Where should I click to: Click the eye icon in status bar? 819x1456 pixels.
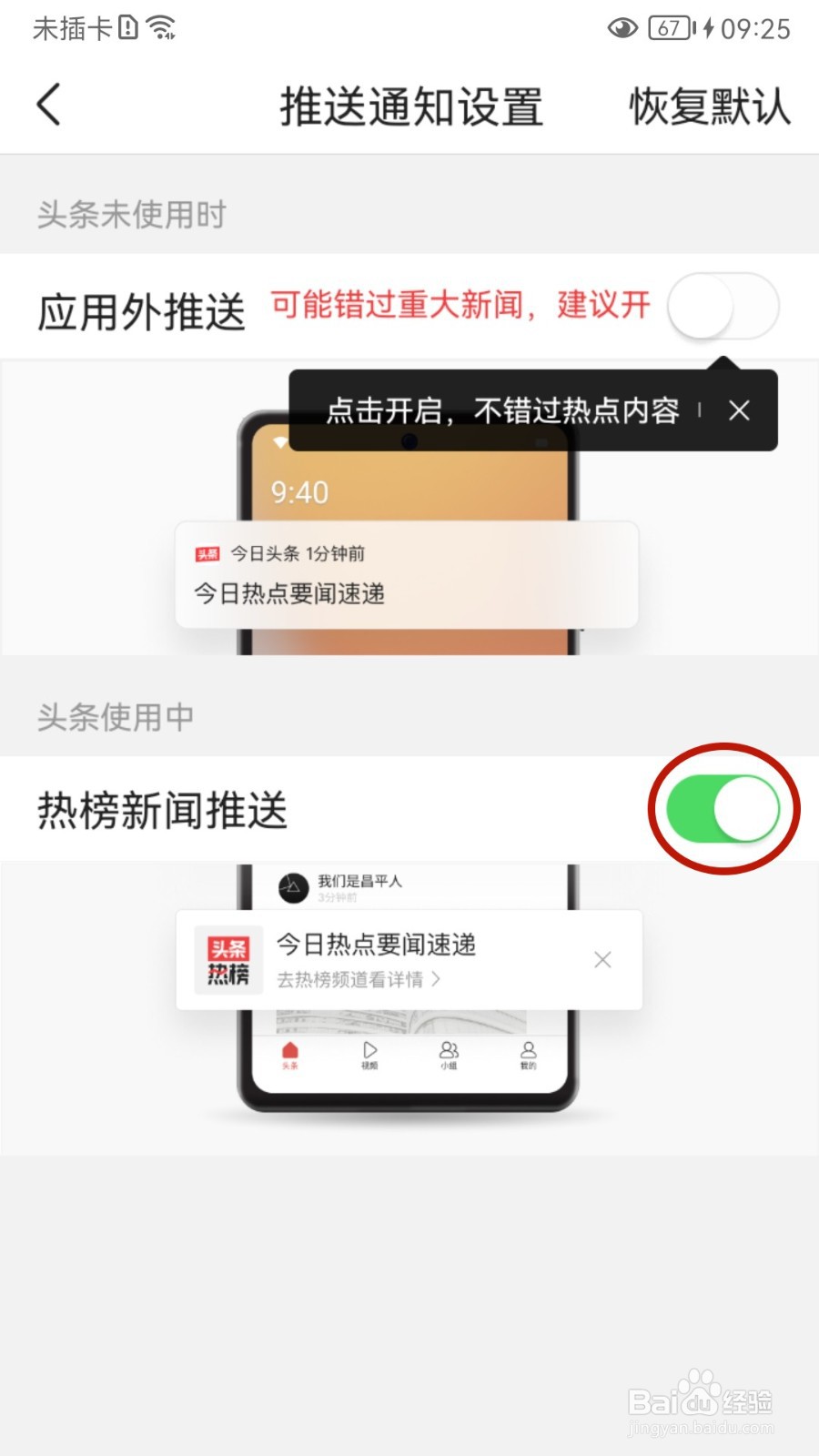622,28
